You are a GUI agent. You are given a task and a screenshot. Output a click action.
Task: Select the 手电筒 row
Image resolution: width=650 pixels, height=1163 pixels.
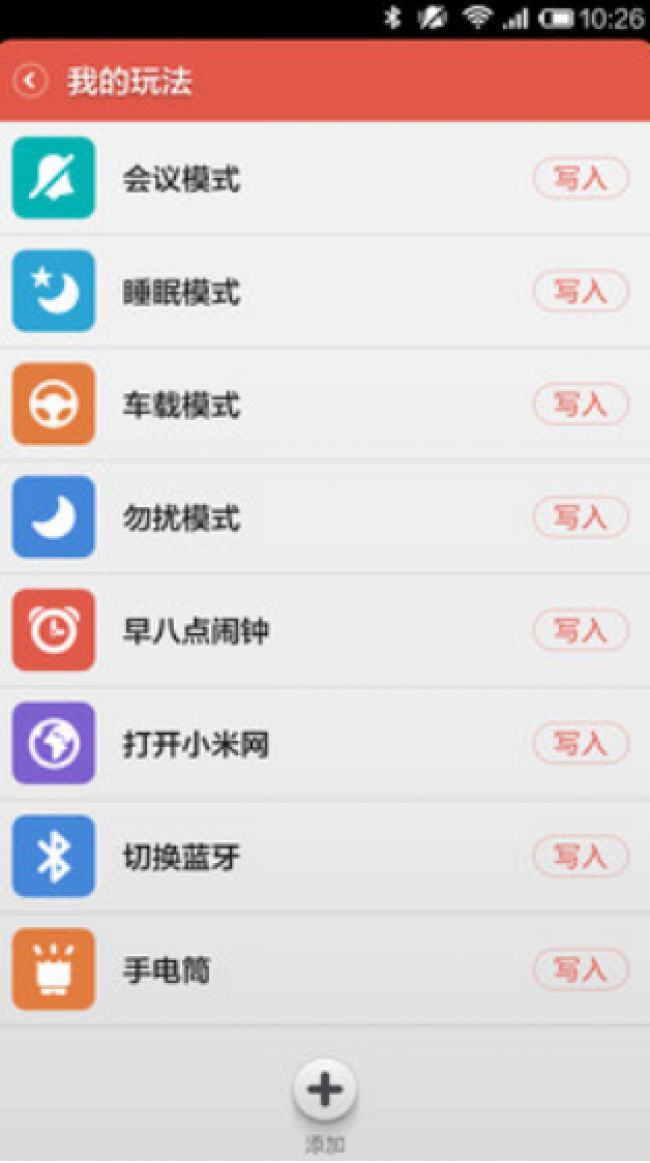pos(166,971)
